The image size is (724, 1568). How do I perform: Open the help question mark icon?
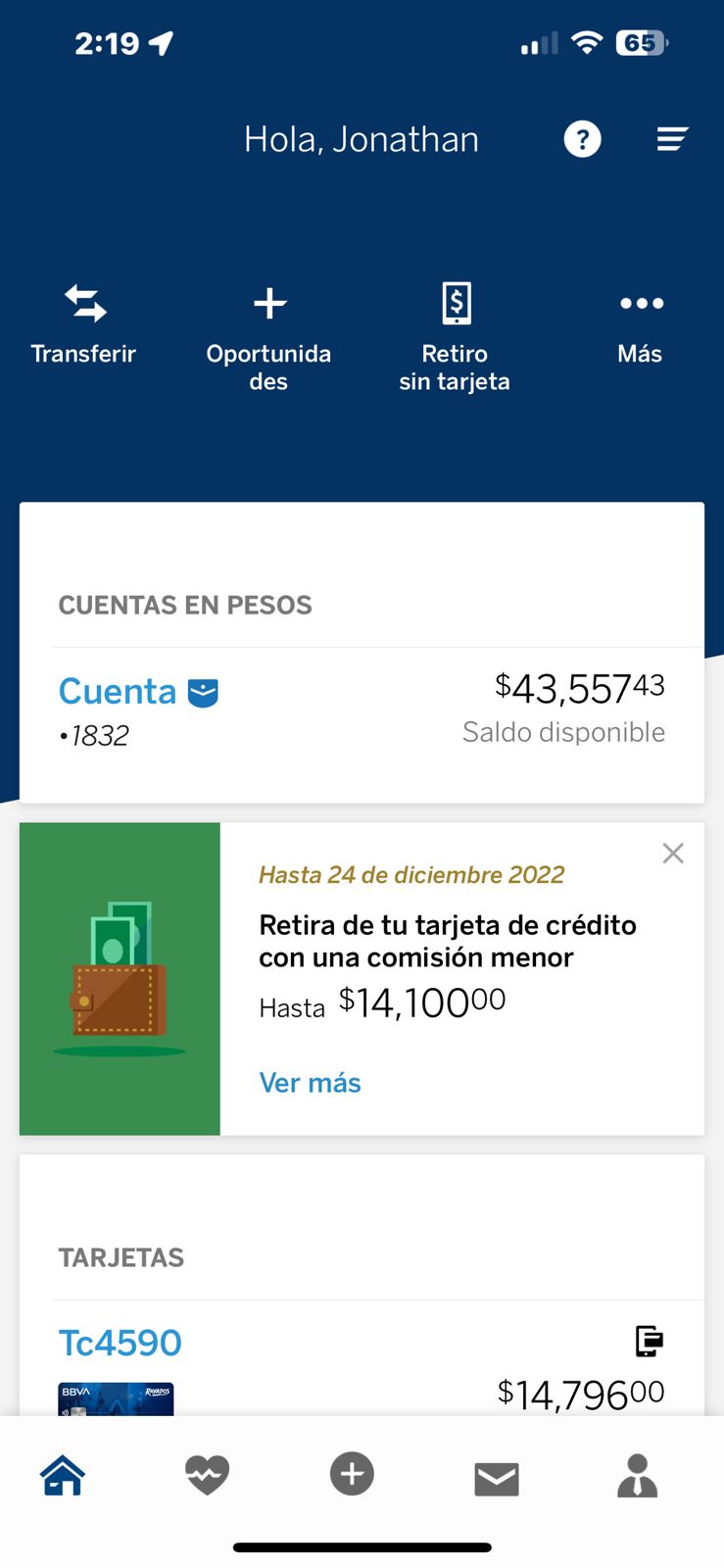(582, 139)
